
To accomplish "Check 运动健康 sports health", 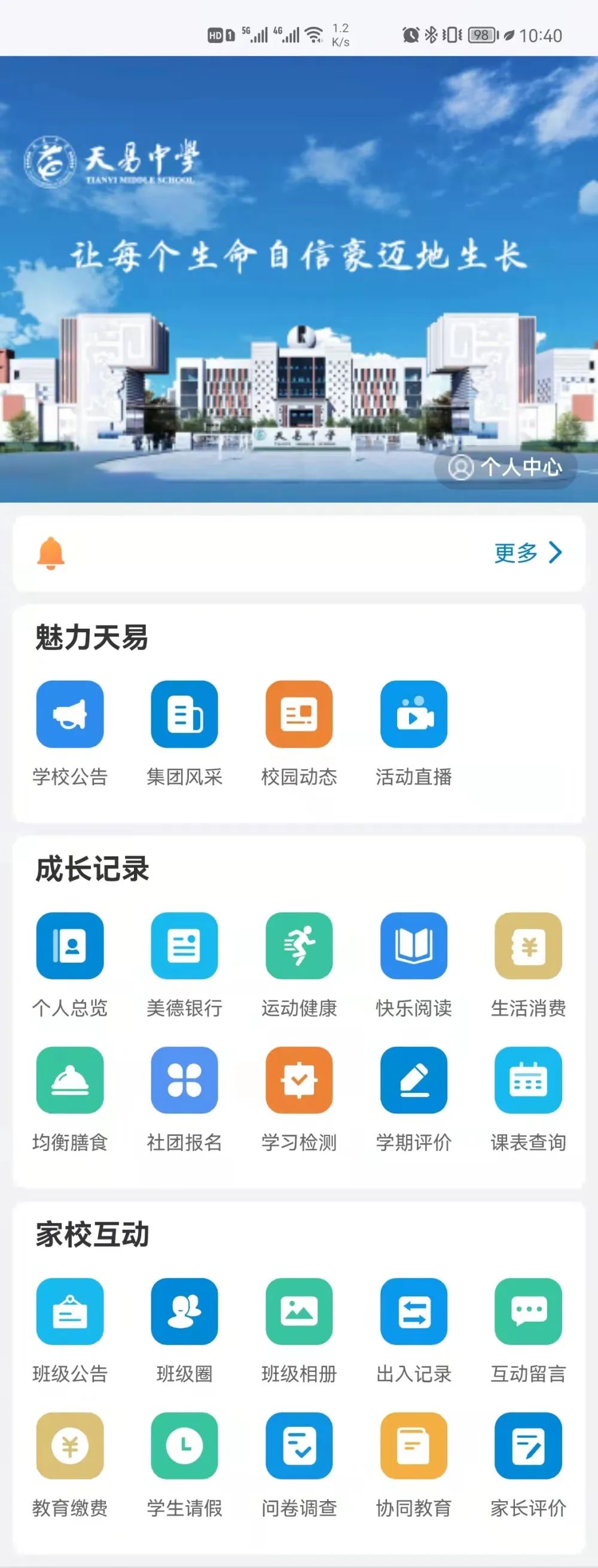I will coord(299,945).
